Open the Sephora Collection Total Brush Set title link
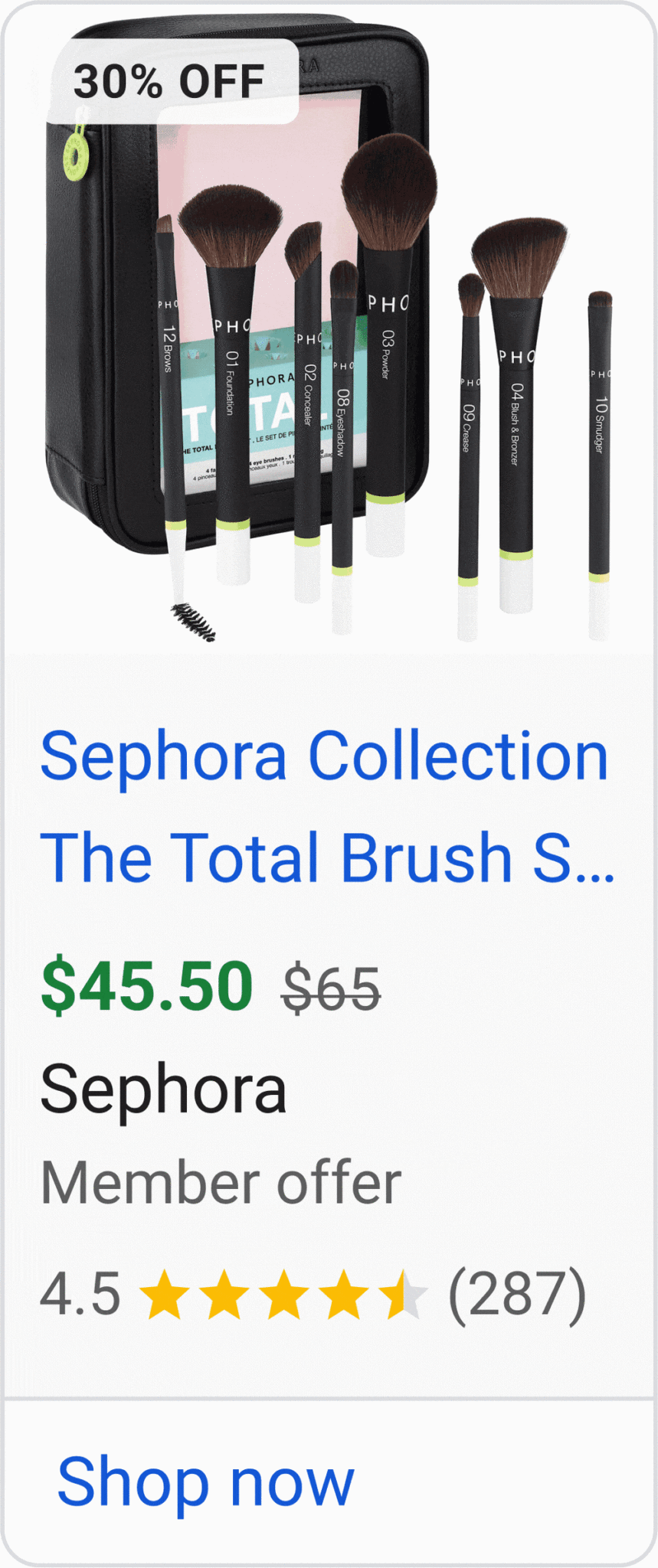The height and width of the screenshot is (1568, 658). coord(327,805)
